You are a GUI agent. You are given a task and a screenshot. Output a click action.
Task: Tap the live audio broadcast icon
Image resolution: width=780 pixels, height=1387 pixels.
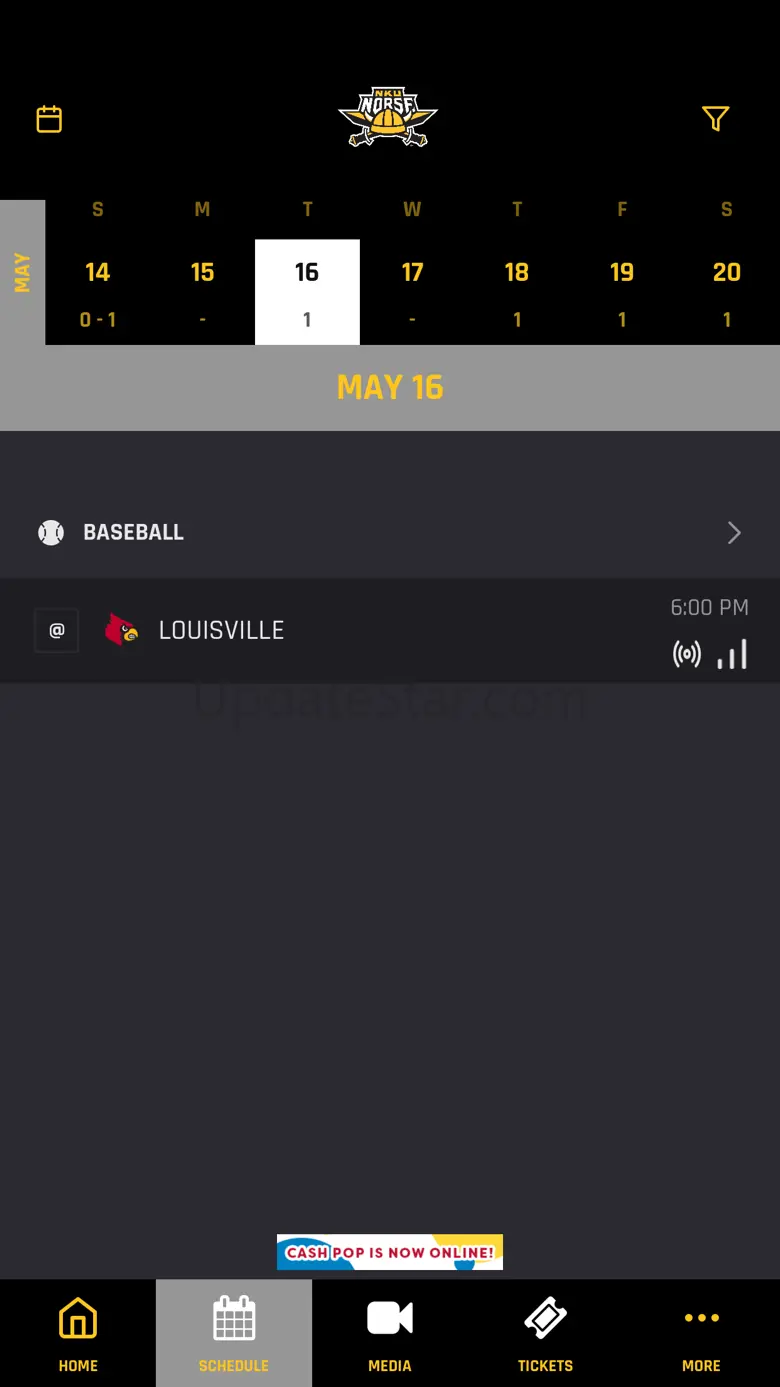[687, 656]
